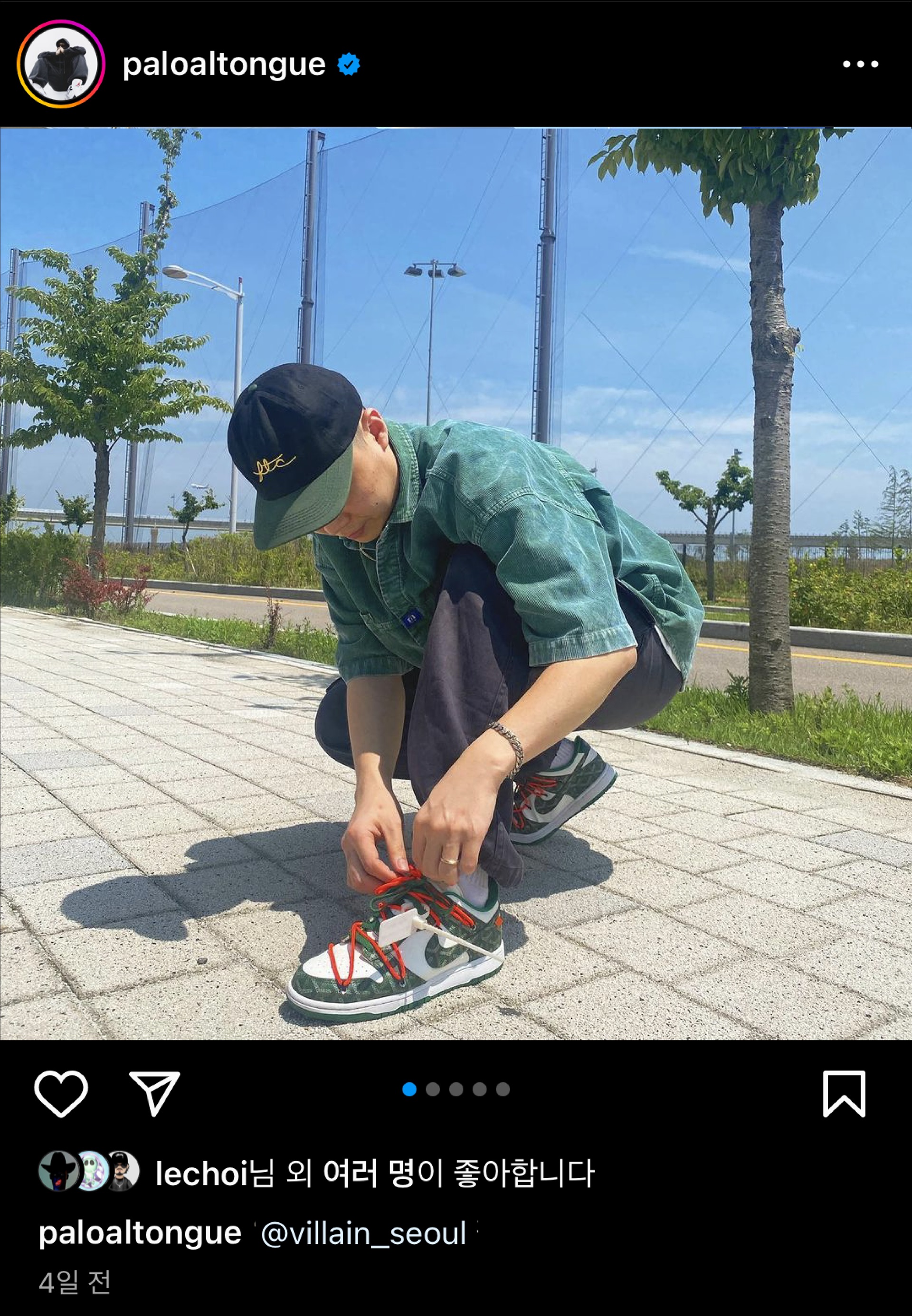The image size is (912, 1316).
Task: Open the paloaltongue profile from the header username
Action: tap(223, 65)
